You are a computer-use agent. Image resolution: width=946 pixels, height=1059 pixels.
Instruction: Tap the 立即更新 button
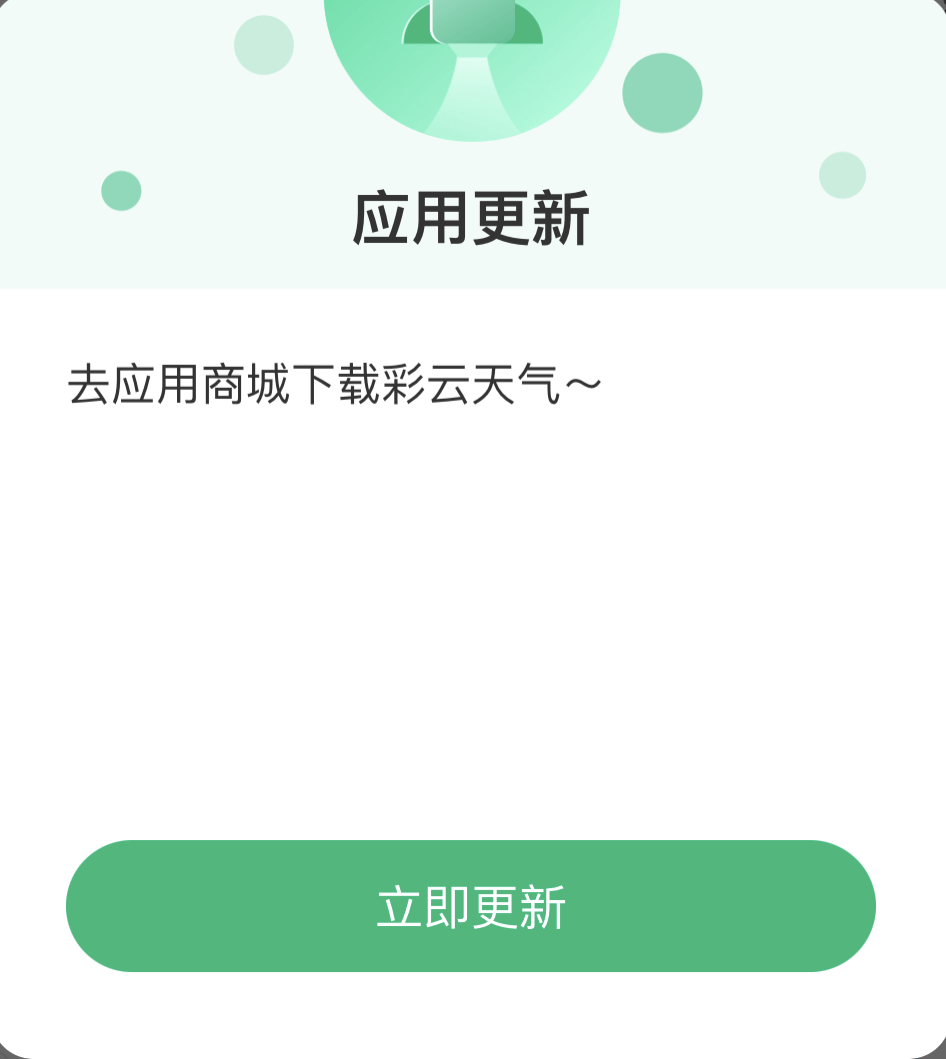coord(471,906)
